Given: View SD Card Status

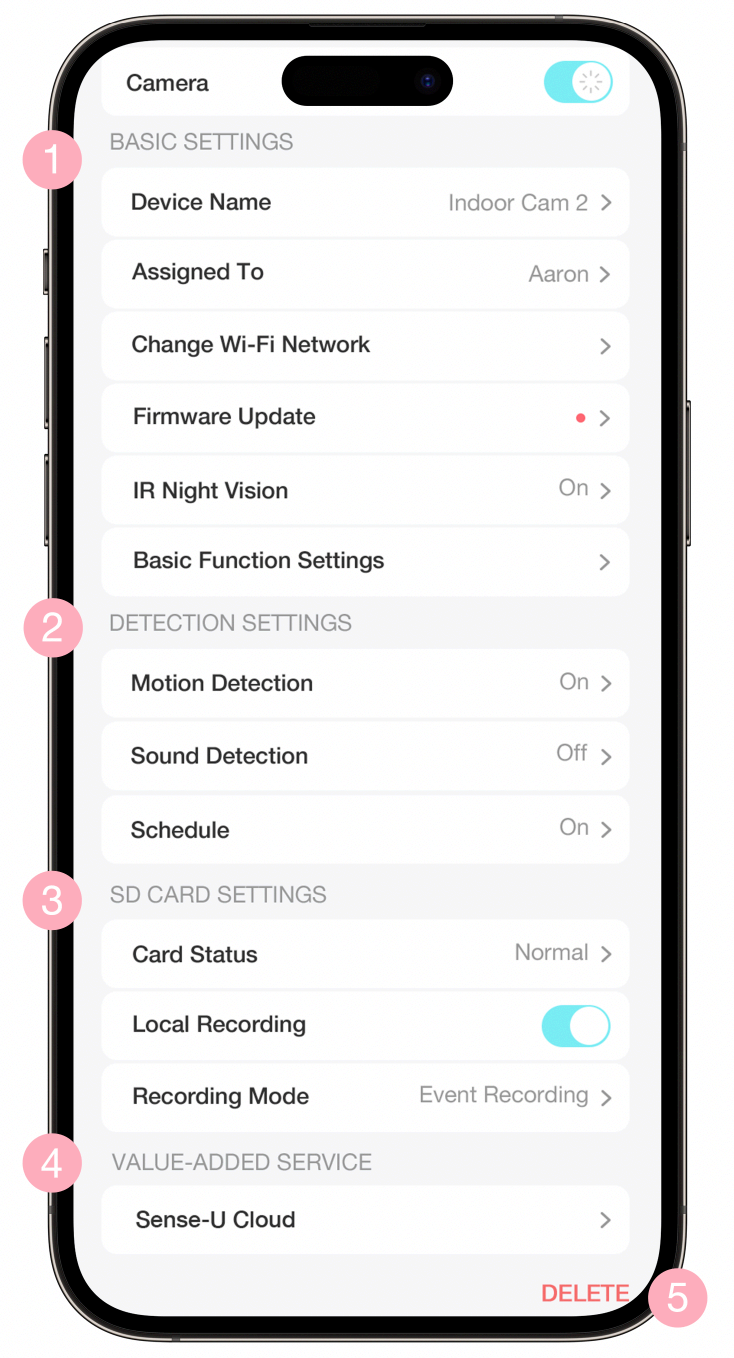Looking at the screenshot, I should click(365, 954).
